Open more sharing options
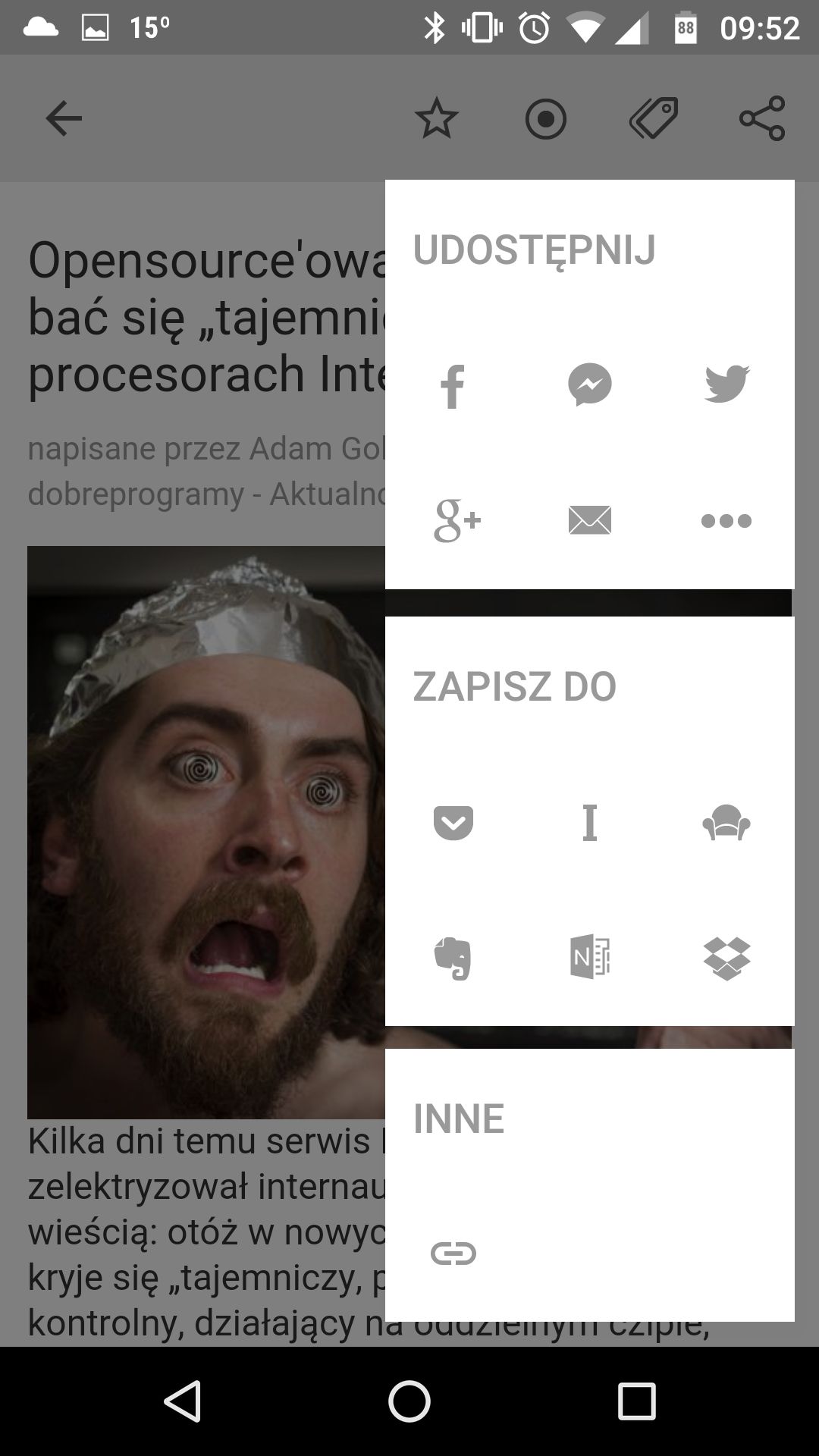 (726, 521)
